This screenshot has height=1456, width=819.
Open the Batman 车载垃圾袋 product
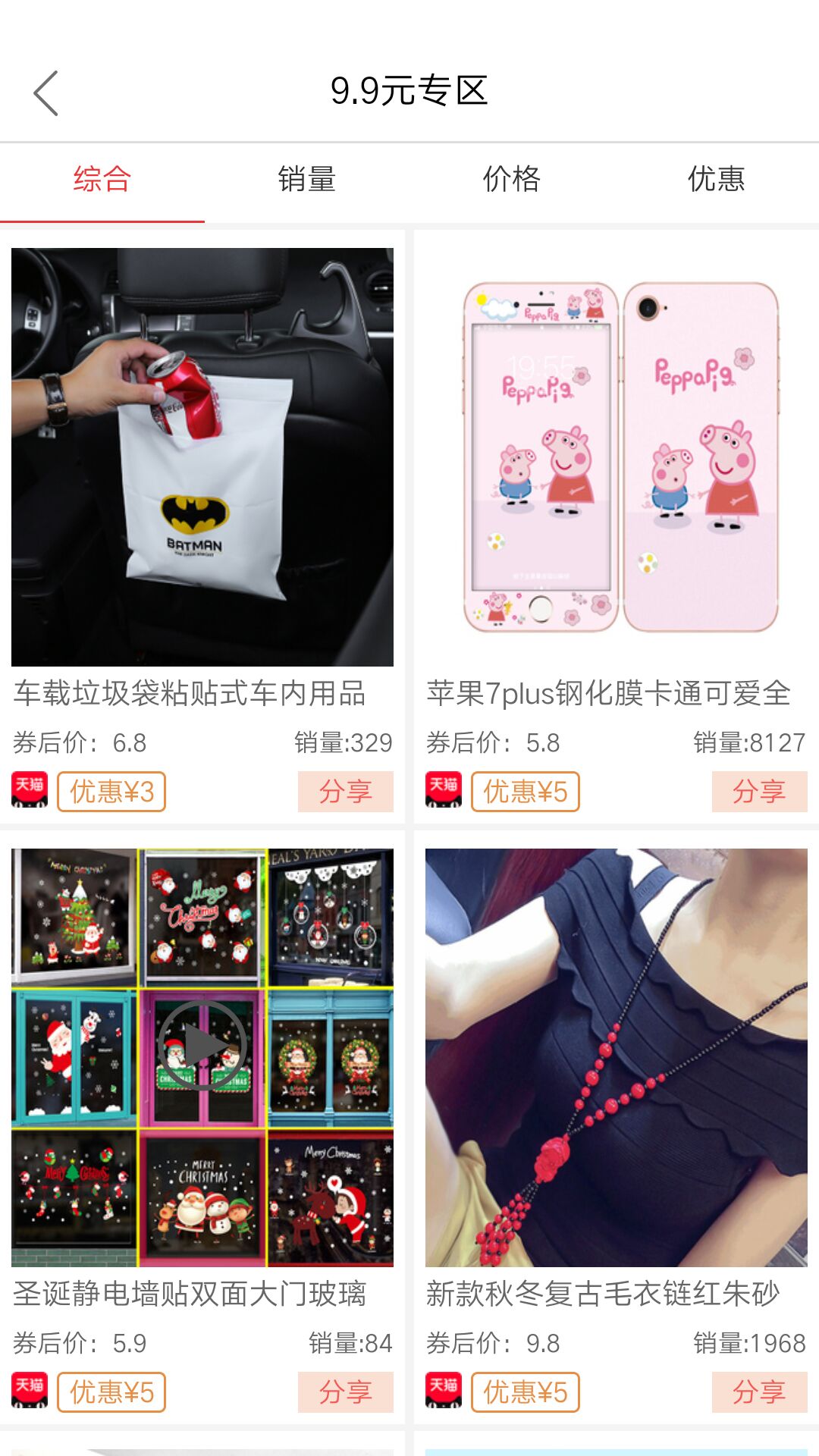[202, 457]
